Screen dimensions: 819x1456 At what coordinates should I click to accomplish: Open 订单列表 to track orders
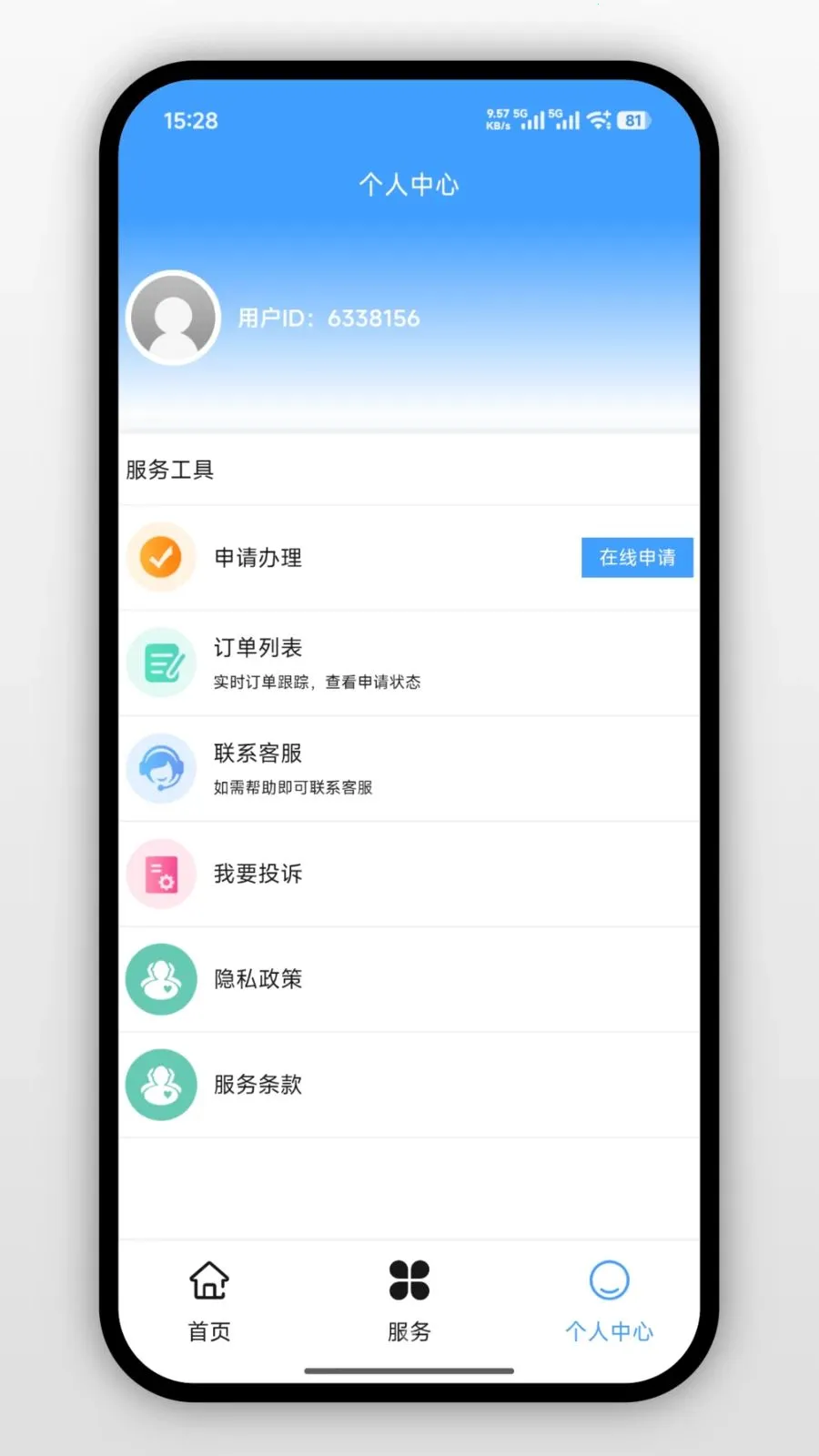[x=273, y=662]
